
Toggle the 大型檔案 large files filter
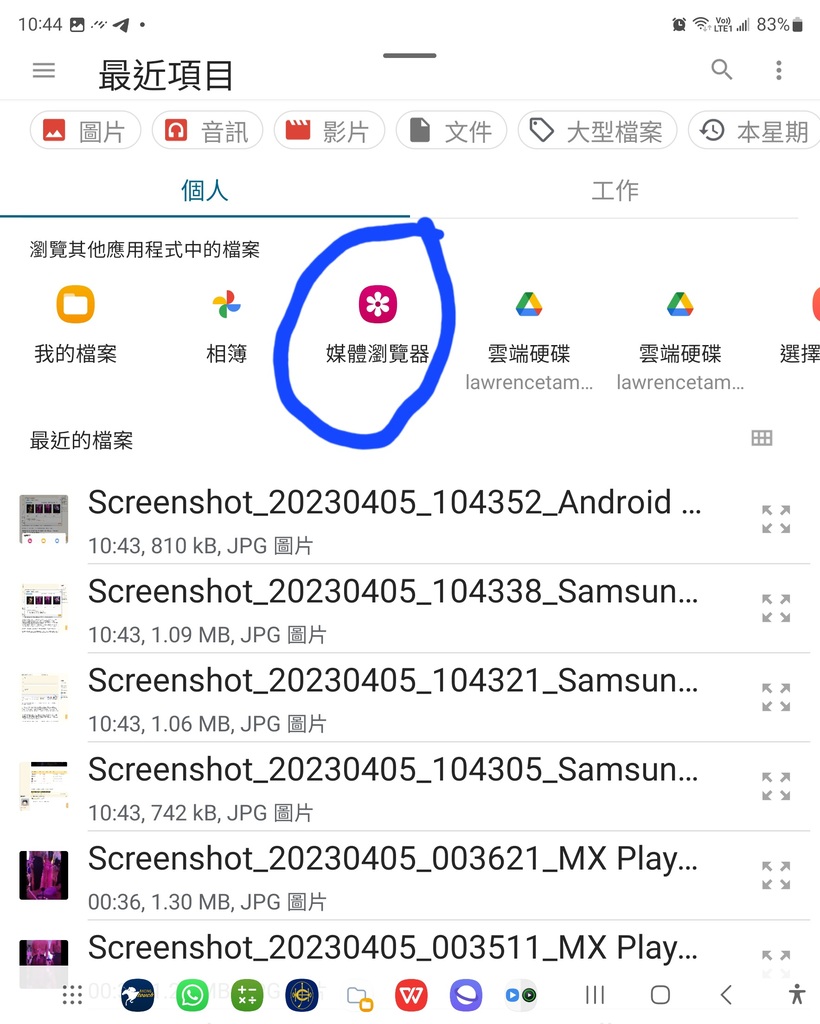(x=597, y=130)
